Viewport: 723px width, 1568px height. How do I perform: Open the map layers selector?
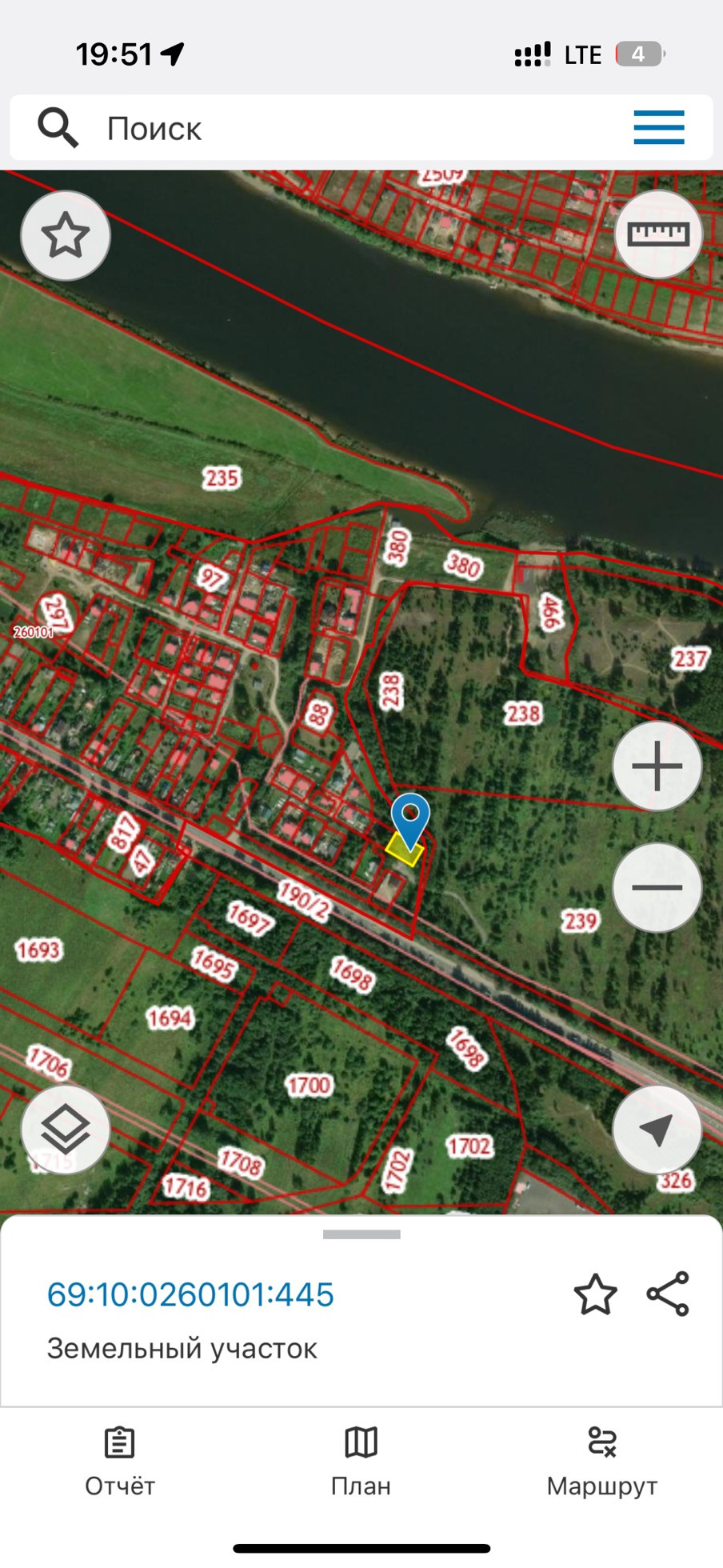click(x=65, y=1129)
